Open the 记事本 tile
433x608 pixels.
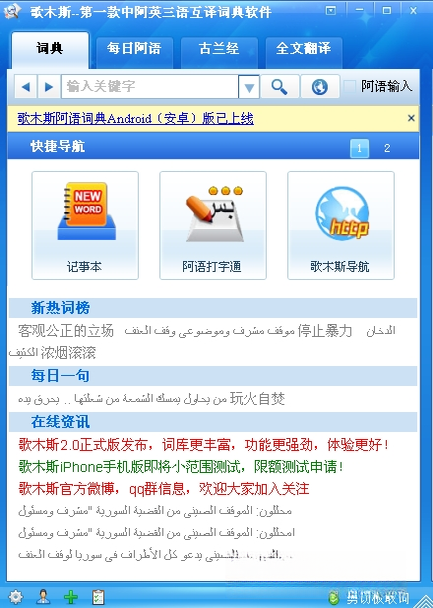pyautogui.click(x=85, y=225)
